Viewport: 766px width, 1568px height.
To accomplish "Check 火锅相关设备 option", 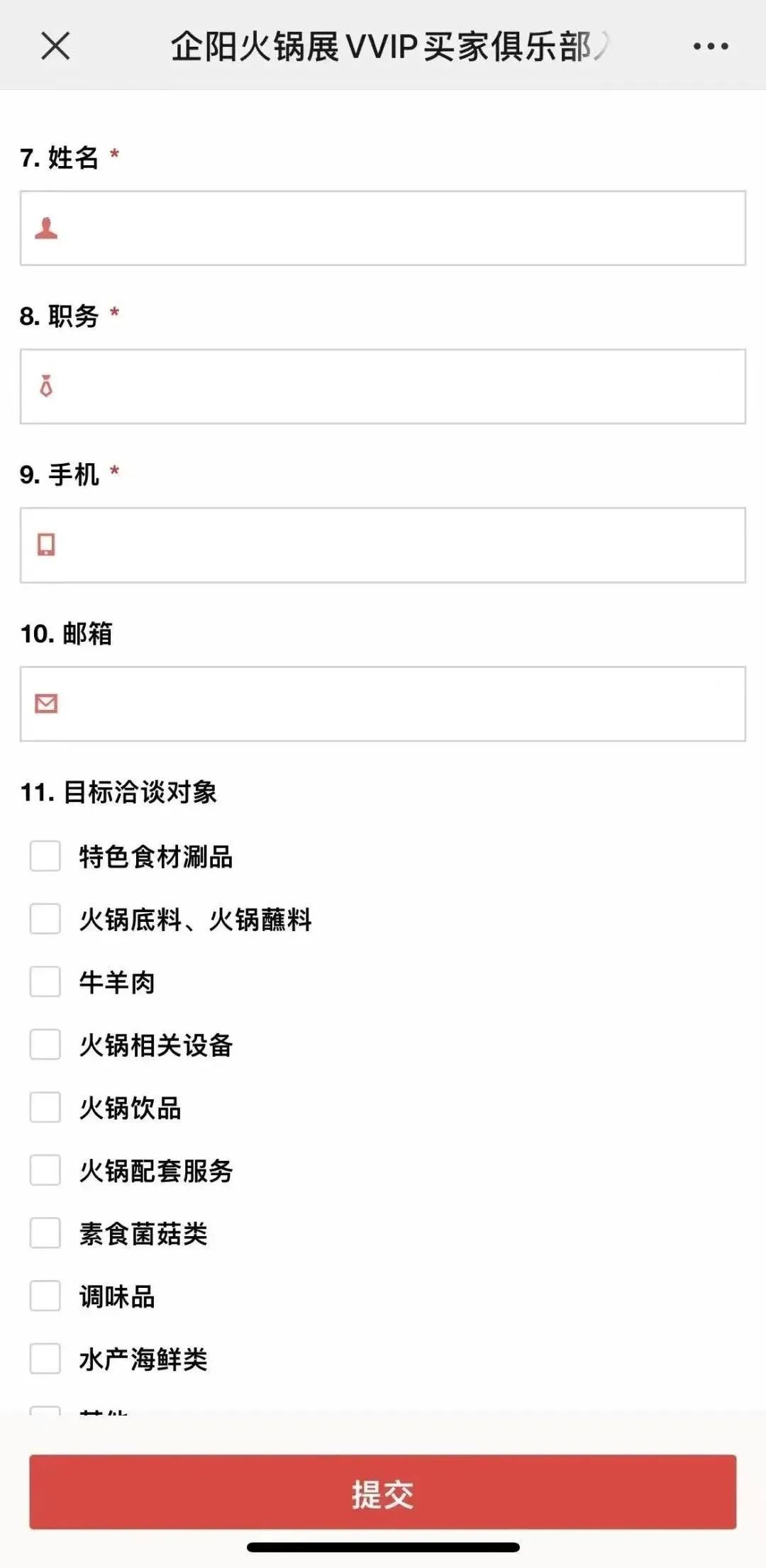I will (x=45, y=1045).
